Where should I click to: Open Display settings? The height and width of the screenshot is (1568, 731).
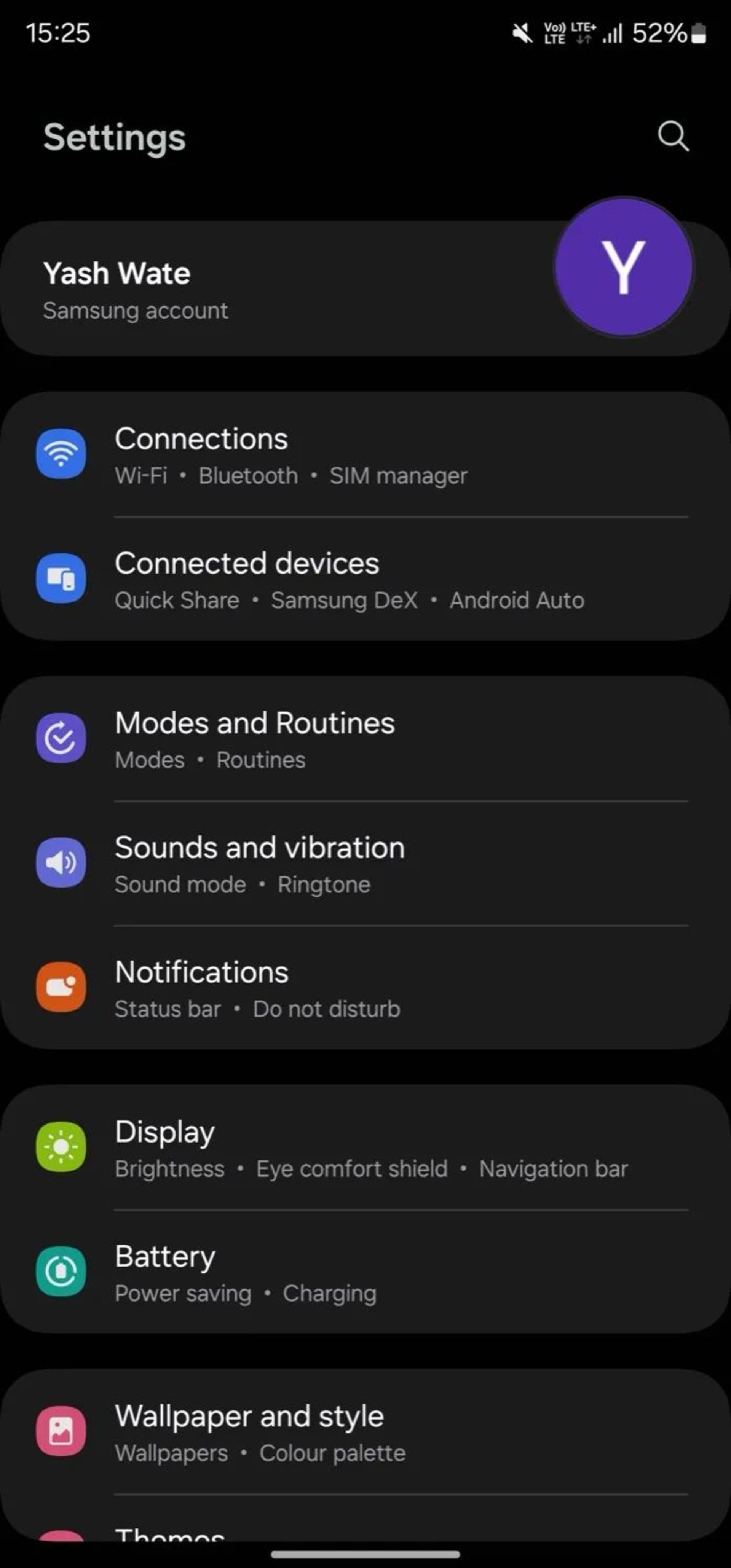(365, 1148)
